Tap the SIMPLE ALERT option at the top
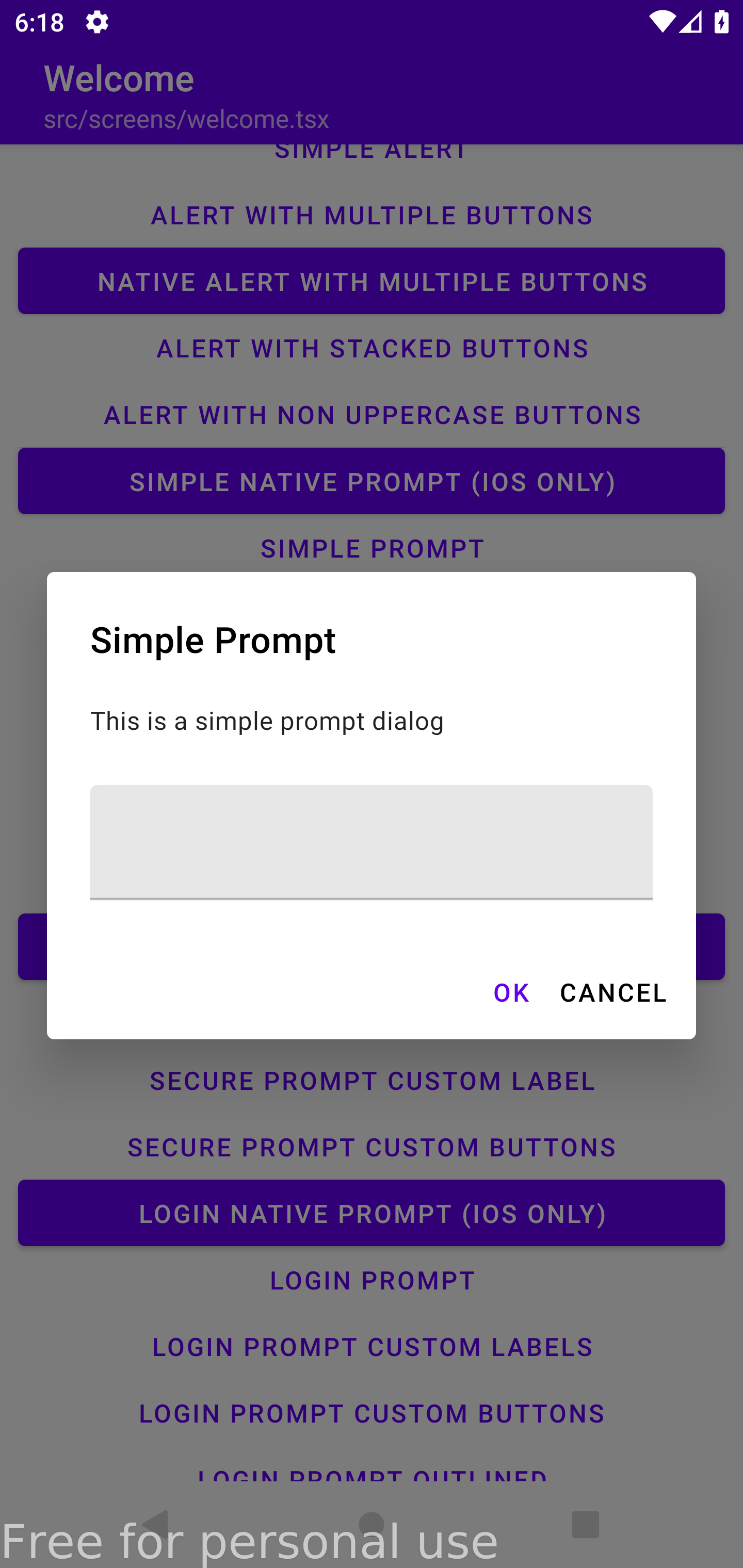The image size is (743, 1568). 372,150
